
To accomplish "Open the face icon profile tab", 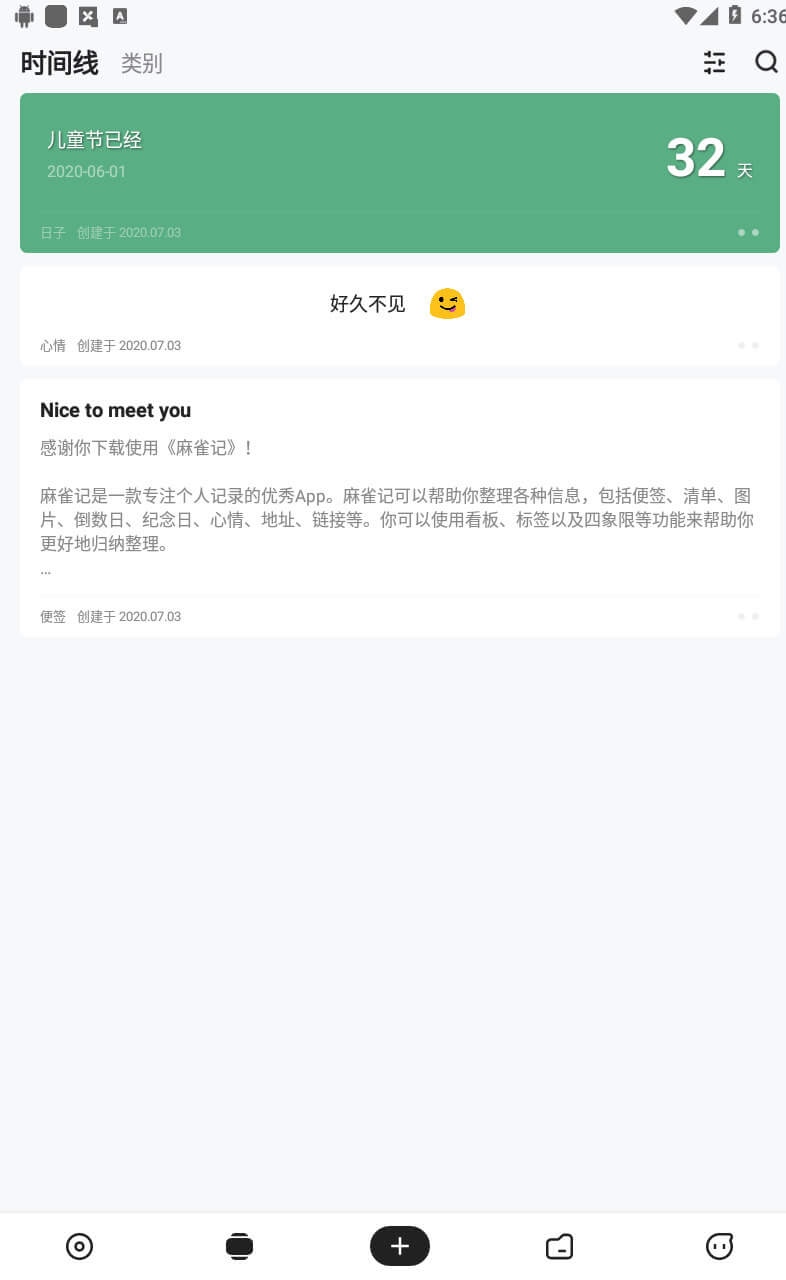I will (x=719, y=1246).
